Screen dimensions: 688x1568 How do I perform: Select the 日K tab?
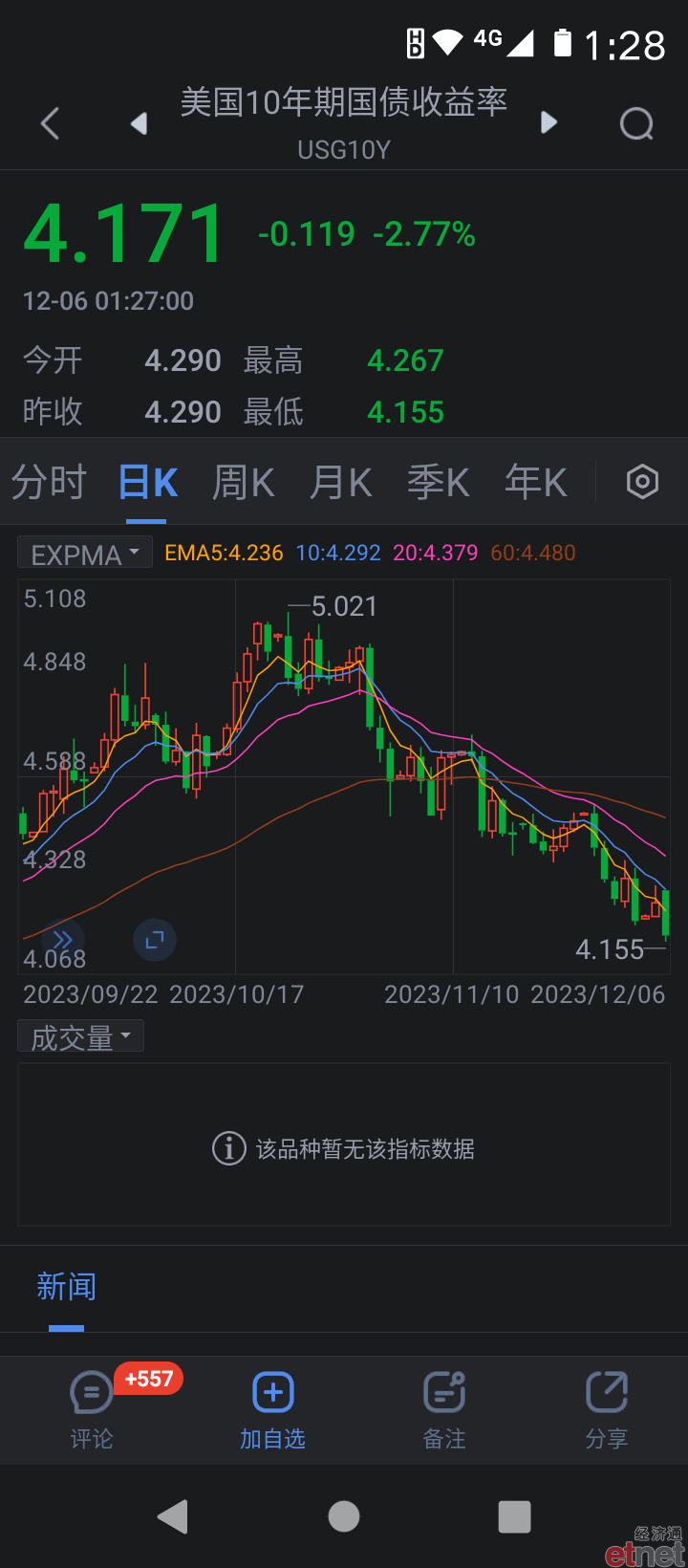(x=148, y=482)
